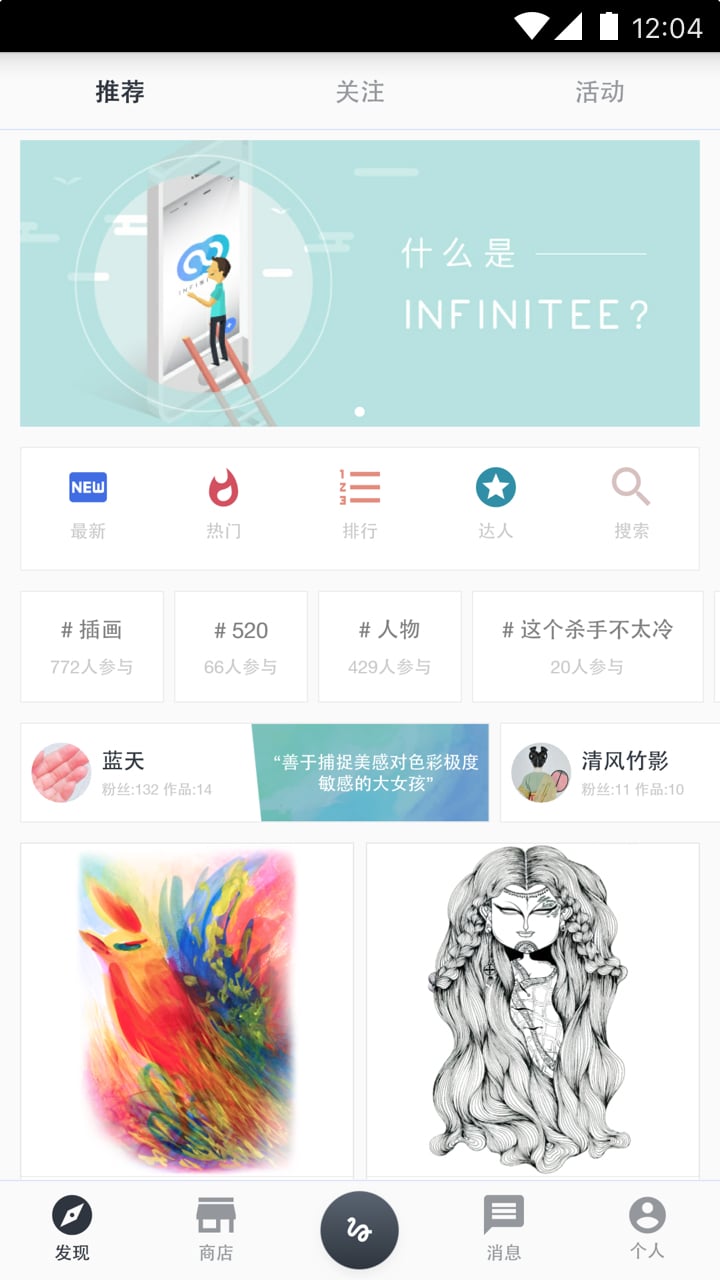Select the 推荐 tab
This screenshot has width=720, height=1280.
120,92
